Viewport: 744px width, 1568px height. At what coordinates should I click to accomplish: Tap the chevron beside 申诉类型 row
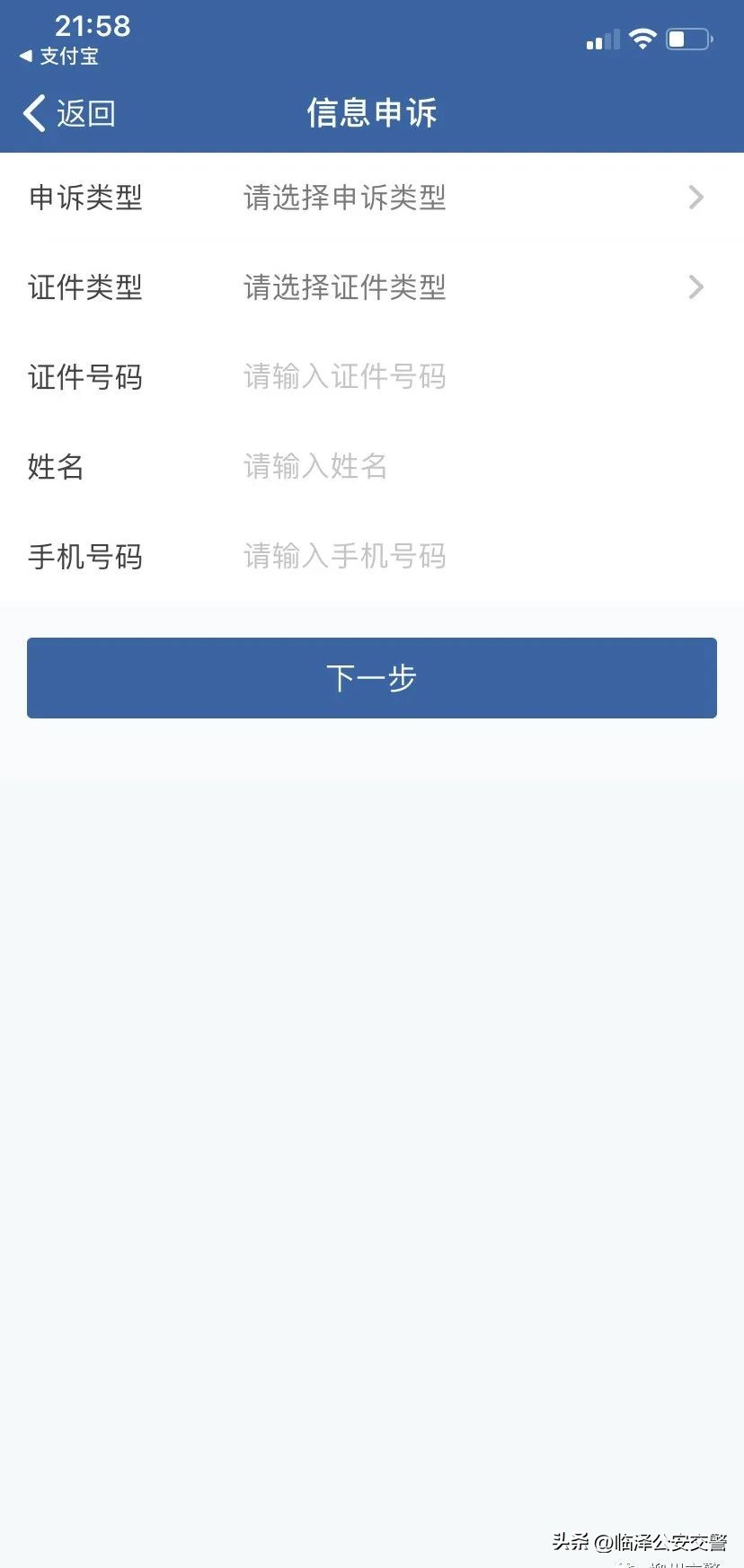click(x=695, y=198)
